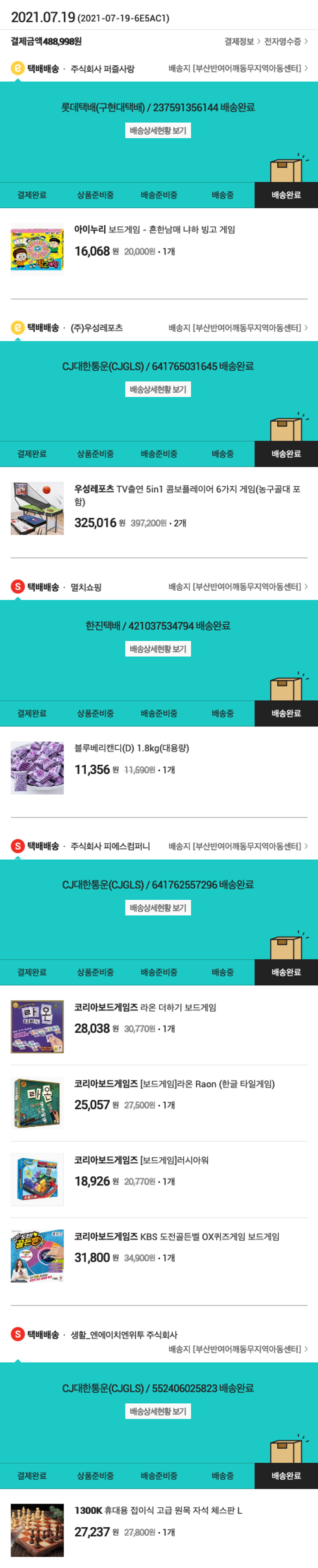Image resolution: width=318 pixels, height=1568 pixels.
Task: Open 결제정보 payment details
Action: pos(242,42)
